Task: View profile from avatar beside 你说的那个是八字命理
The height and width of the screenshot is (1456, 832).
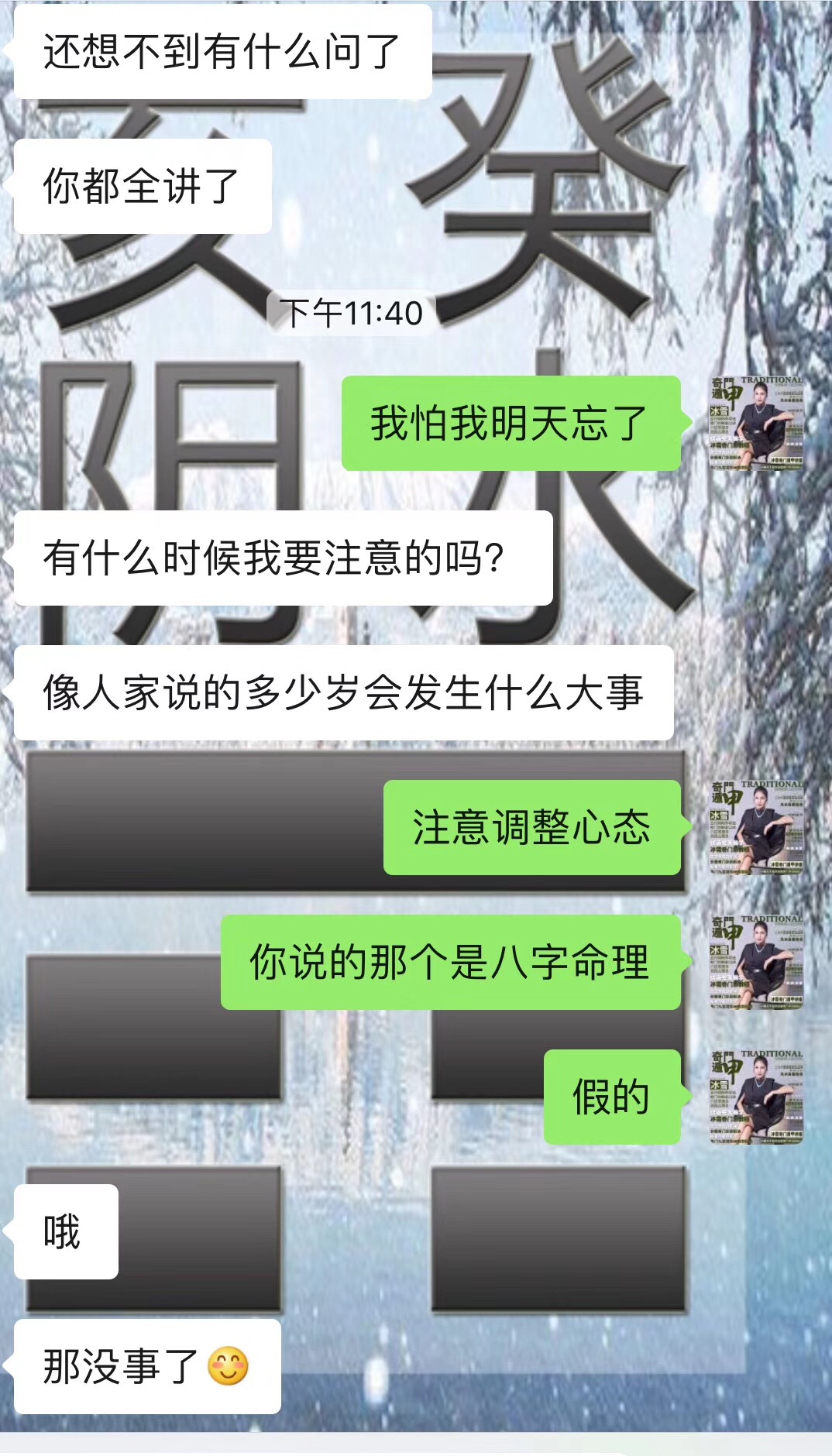Action: (756, 962)
